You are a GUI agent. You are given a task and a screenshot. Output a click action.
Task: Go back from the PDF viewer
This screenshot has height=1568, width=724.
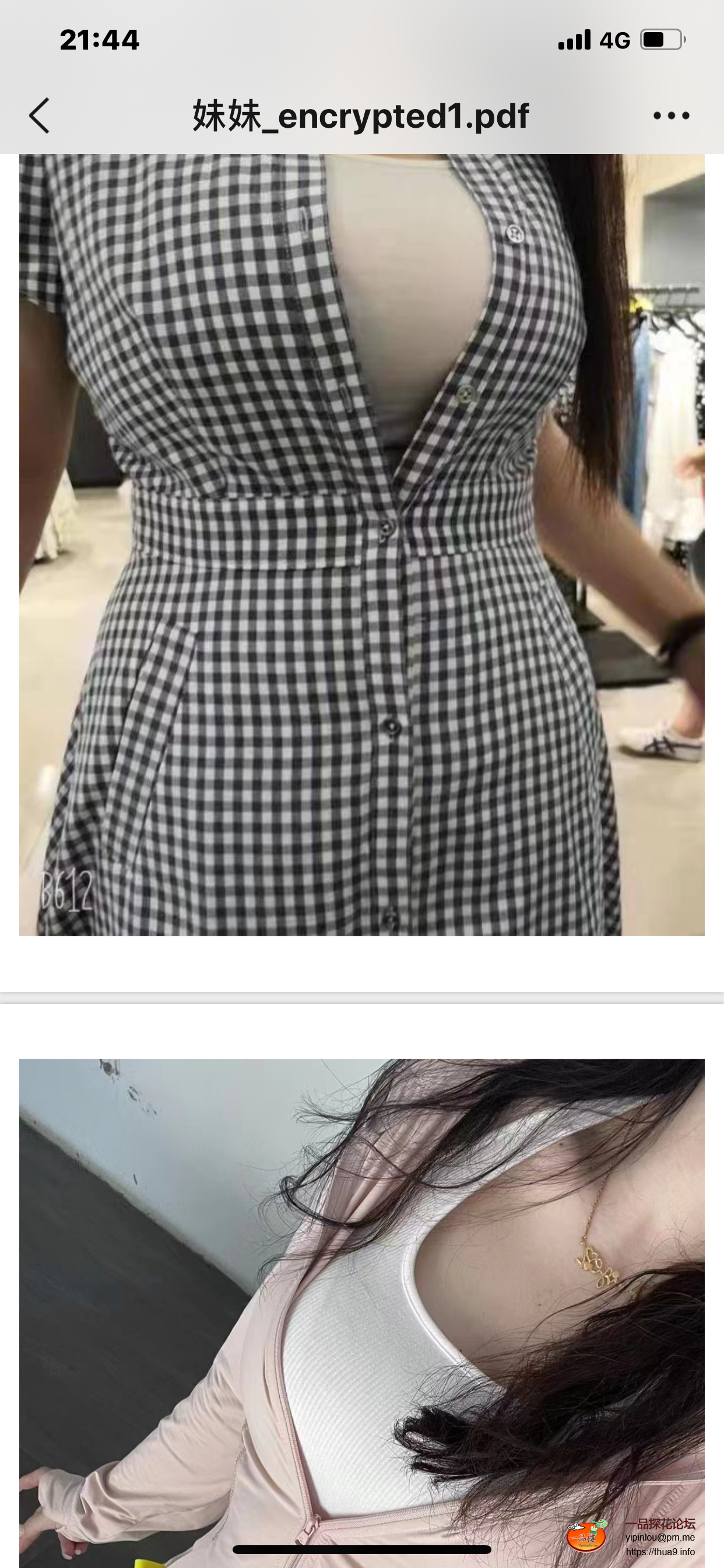coord(40,115)
